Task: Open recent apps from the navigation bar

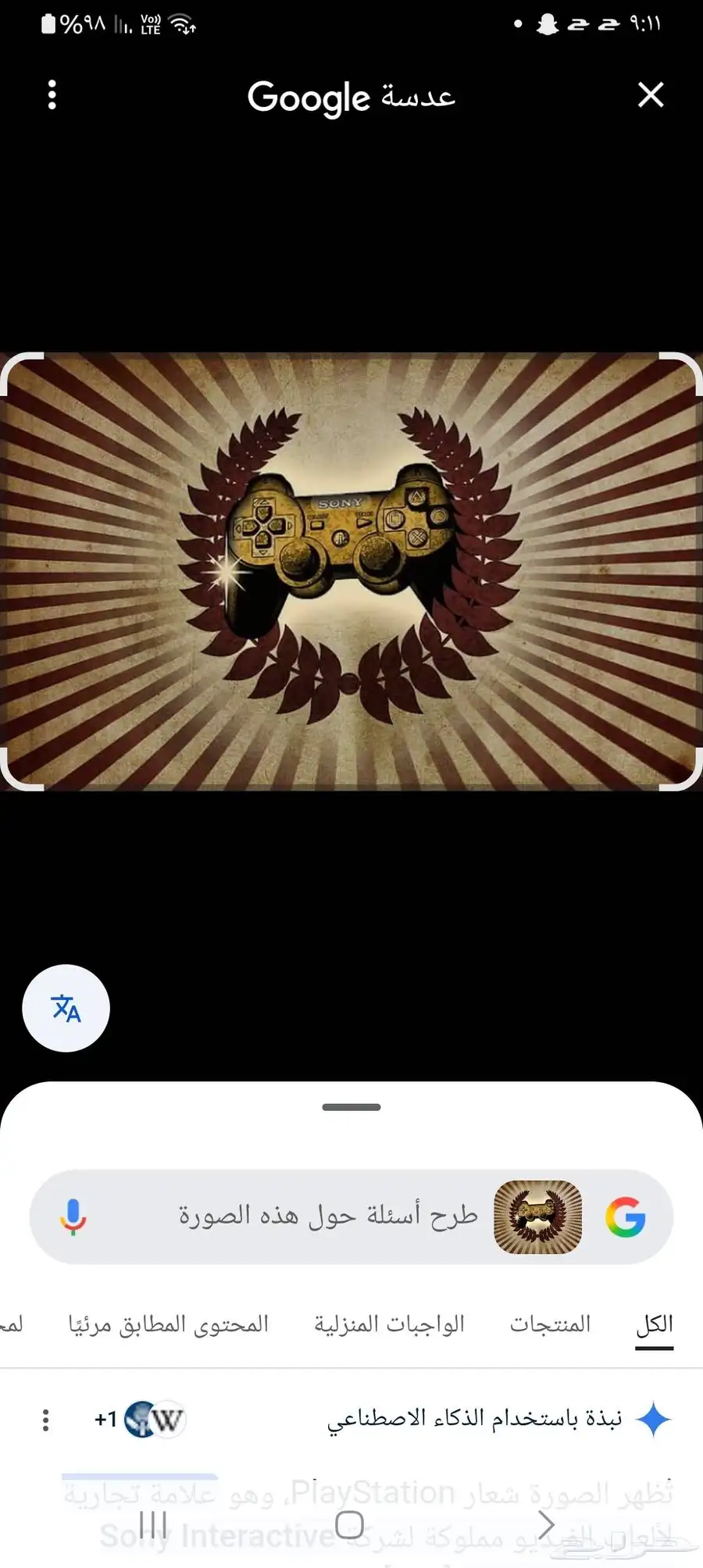Action: click(153, 1524)
